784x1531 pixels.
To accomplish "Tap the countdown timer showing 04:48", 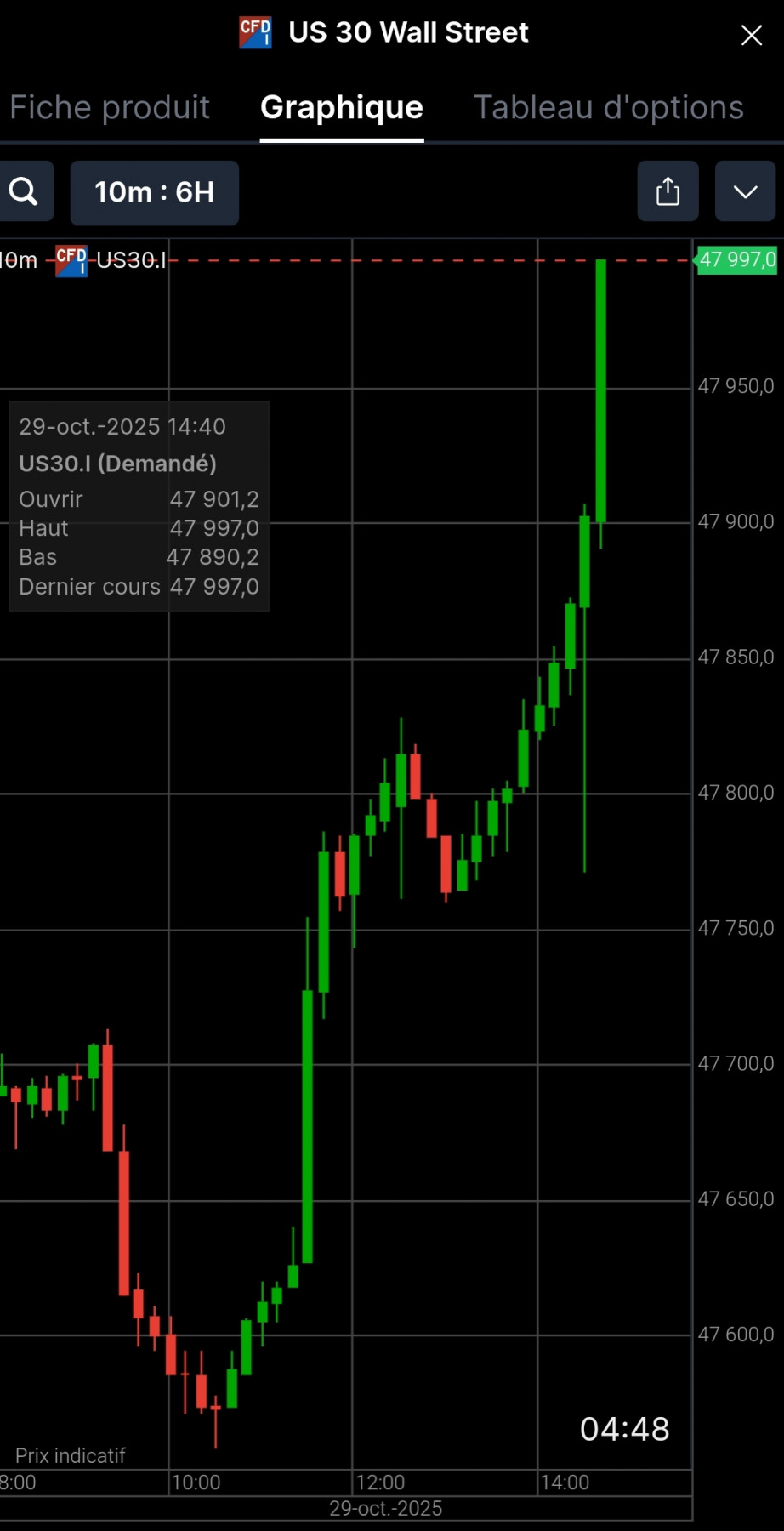I will 625,1429.
